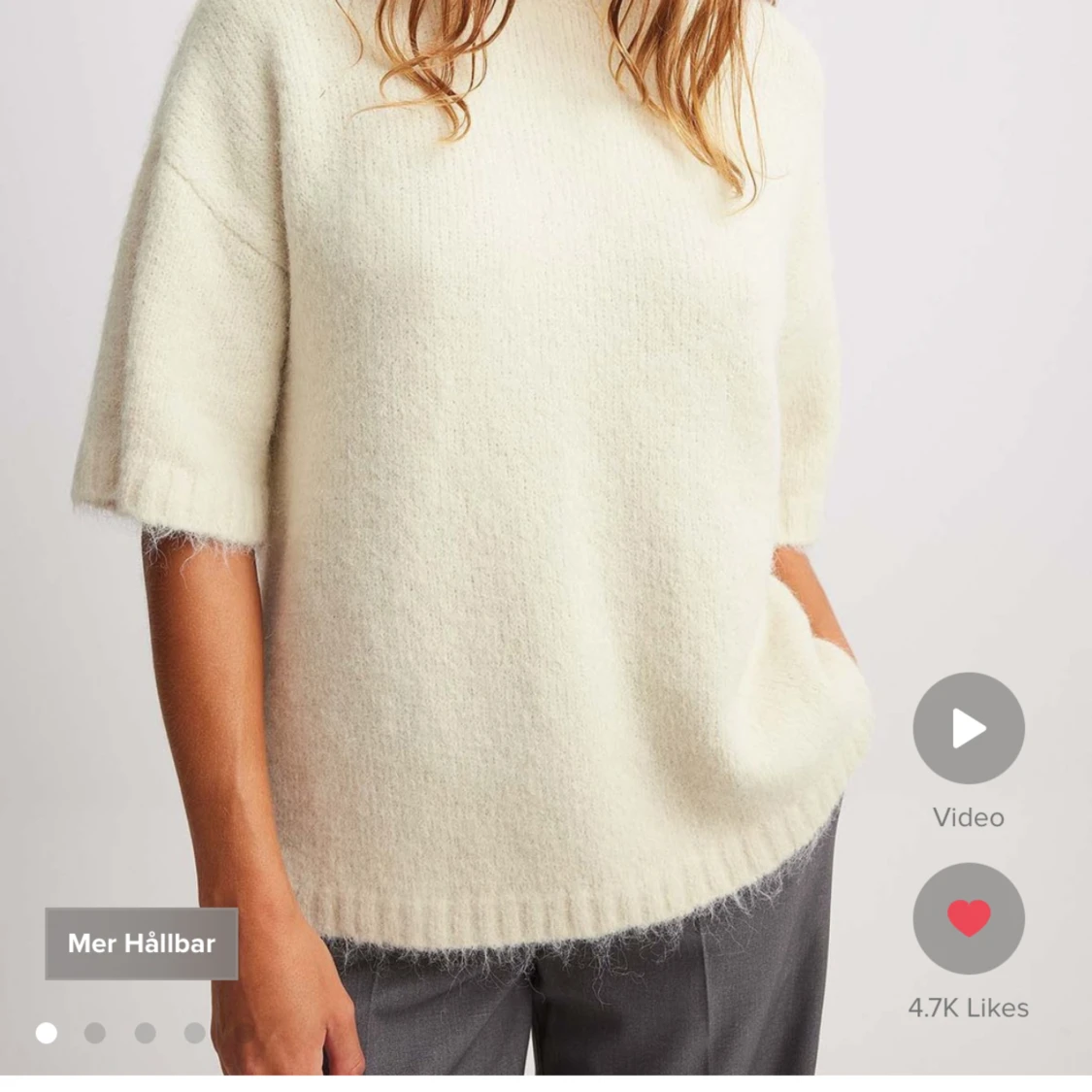The height and width of the screenshot is (1092, 1092).
Task: Play the product video
Action: [x=968, y=728]
